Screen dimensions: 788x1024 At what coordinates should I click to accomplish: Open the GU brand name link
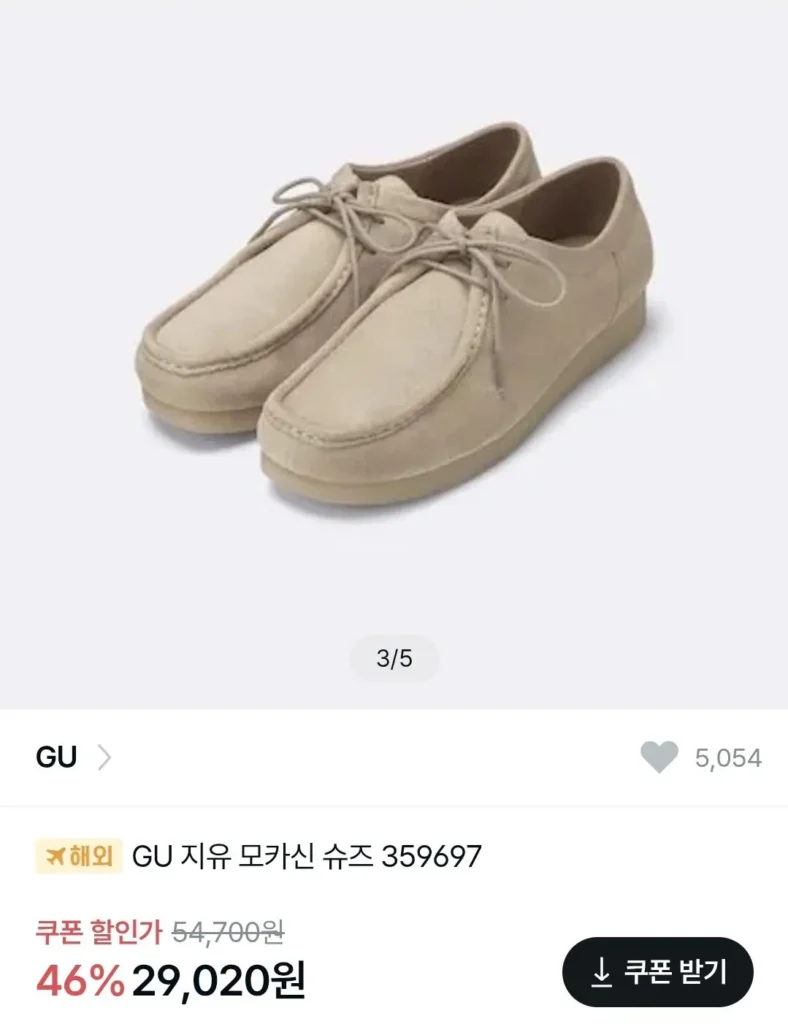(56, 756)
